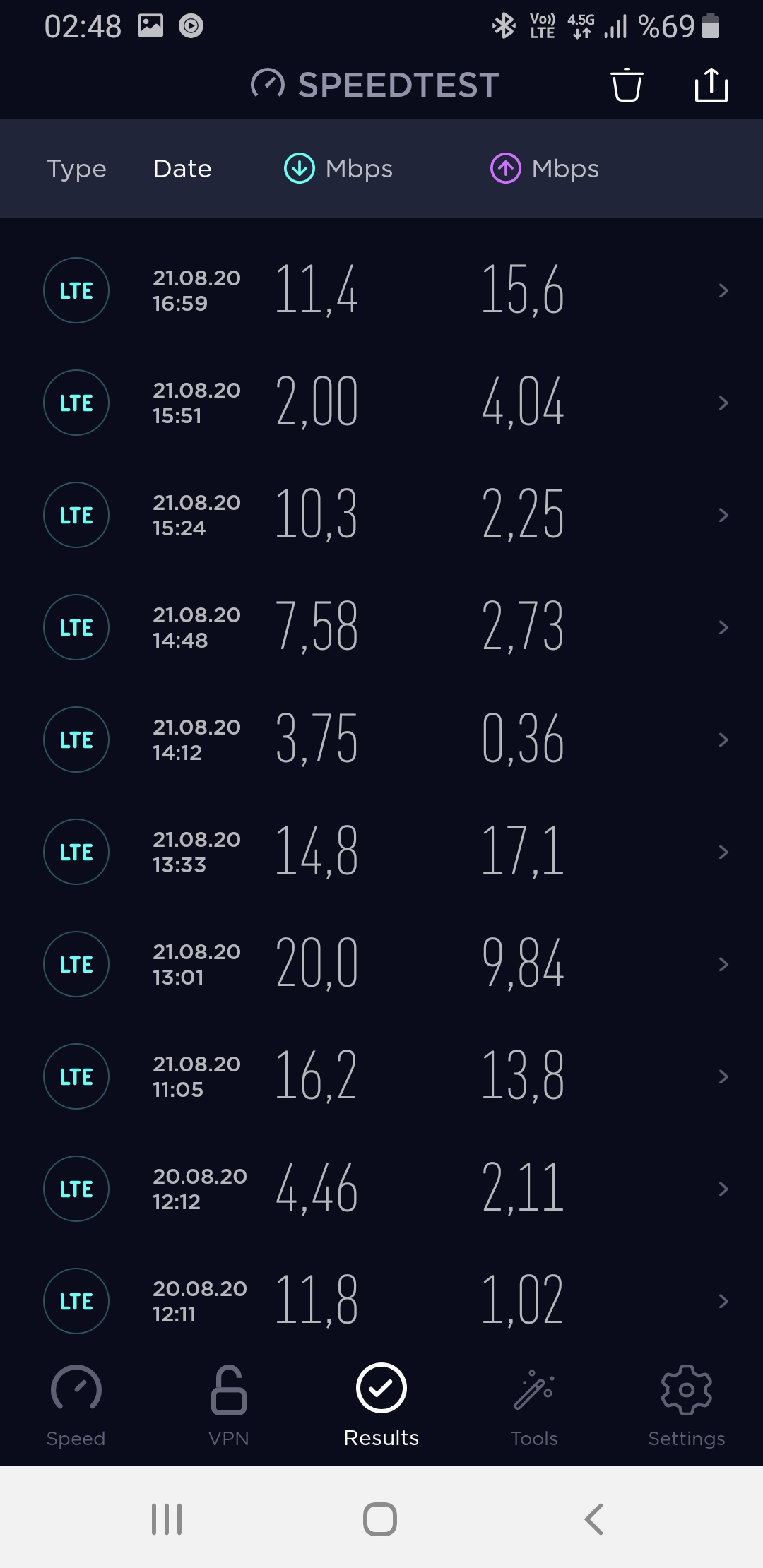This screenshot has height=1568, width=763.
Task: Open the 21.08.20 15:51 test result
Action: [x=381, y=403]
